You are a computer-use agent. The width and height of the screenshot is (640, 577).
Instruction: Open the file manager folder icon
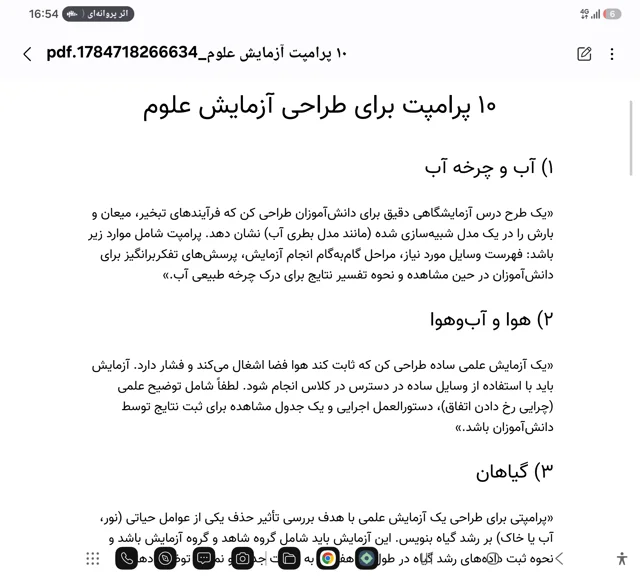[x=289, y=558]
